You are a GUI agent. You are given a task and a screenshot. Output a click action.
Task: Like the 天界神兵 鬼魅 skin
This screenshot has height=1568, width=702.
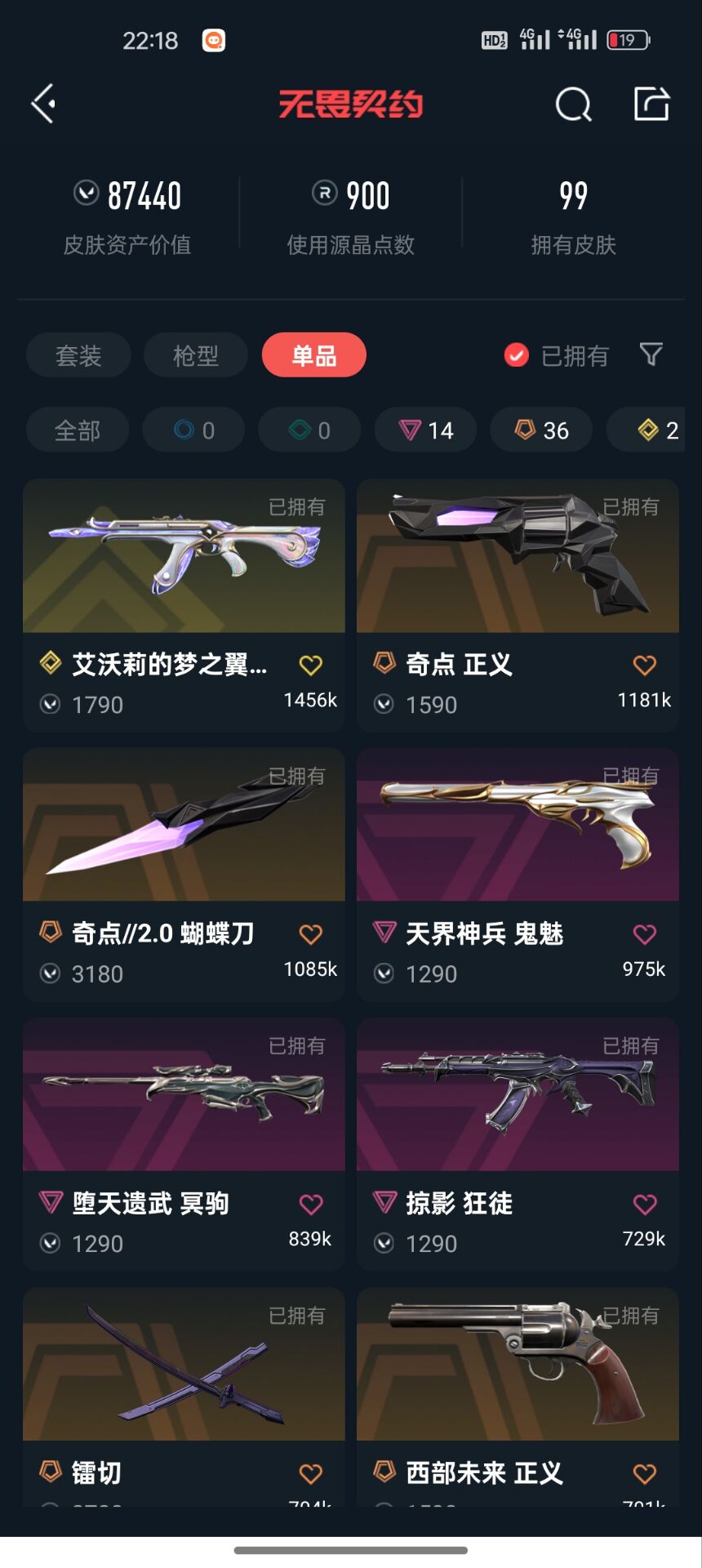pos(645,934)
